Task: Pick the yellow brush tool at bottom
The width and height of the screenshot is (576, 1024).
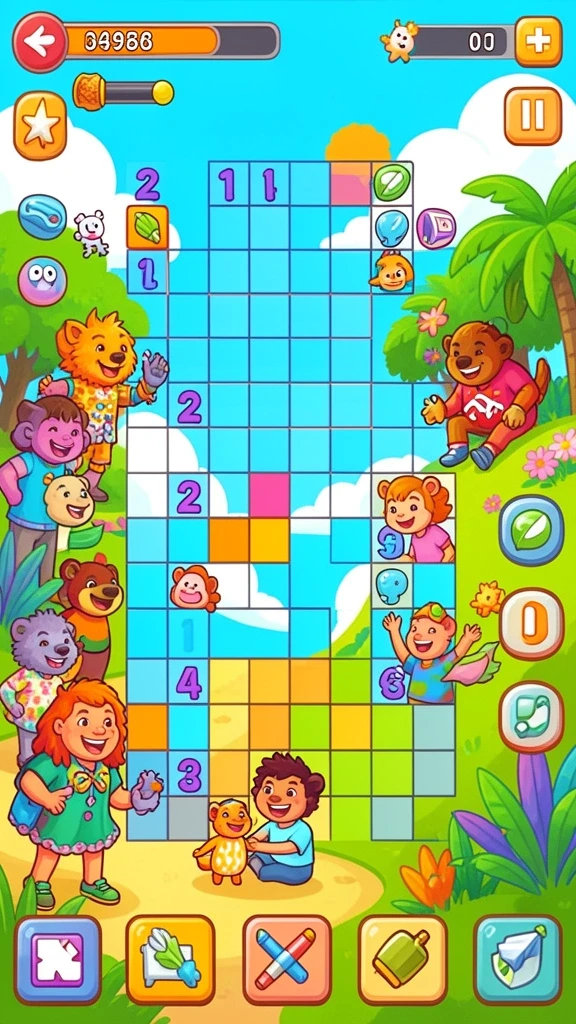Action: pyautogui.click(x=170, y=959)
